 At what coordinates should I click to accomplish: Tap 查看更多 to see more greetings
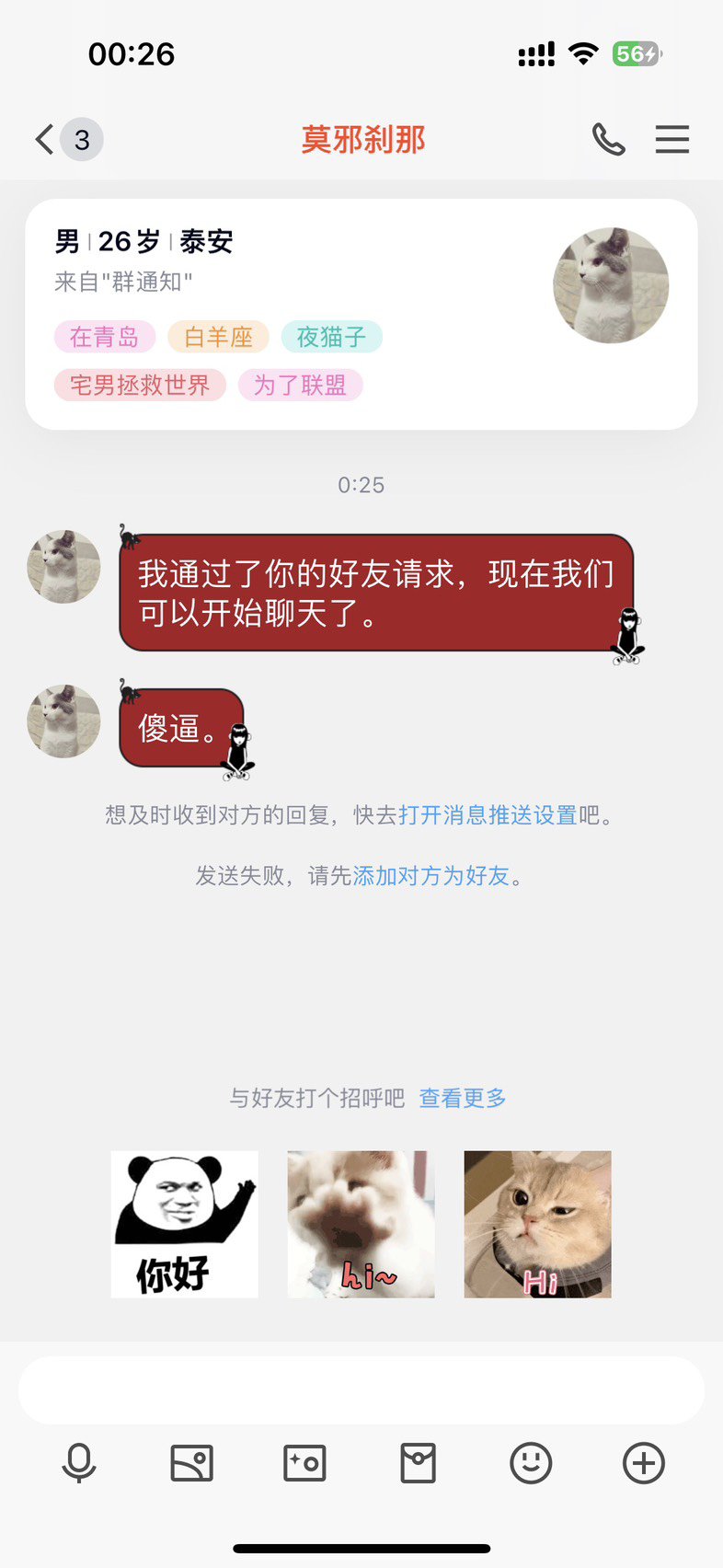(x=463, y=1098)
